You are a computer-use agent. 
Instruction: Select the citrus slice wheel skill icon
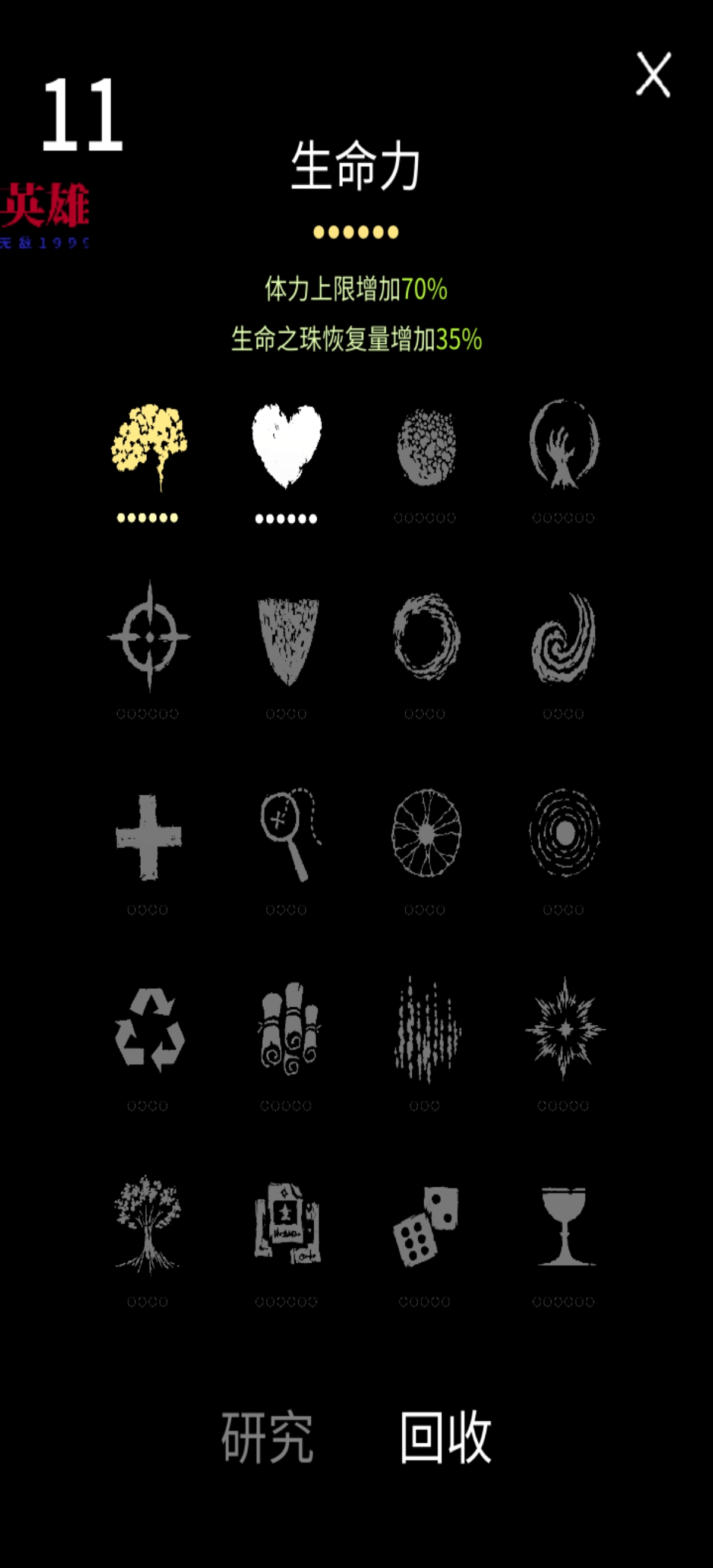click(x=425, y=833)
